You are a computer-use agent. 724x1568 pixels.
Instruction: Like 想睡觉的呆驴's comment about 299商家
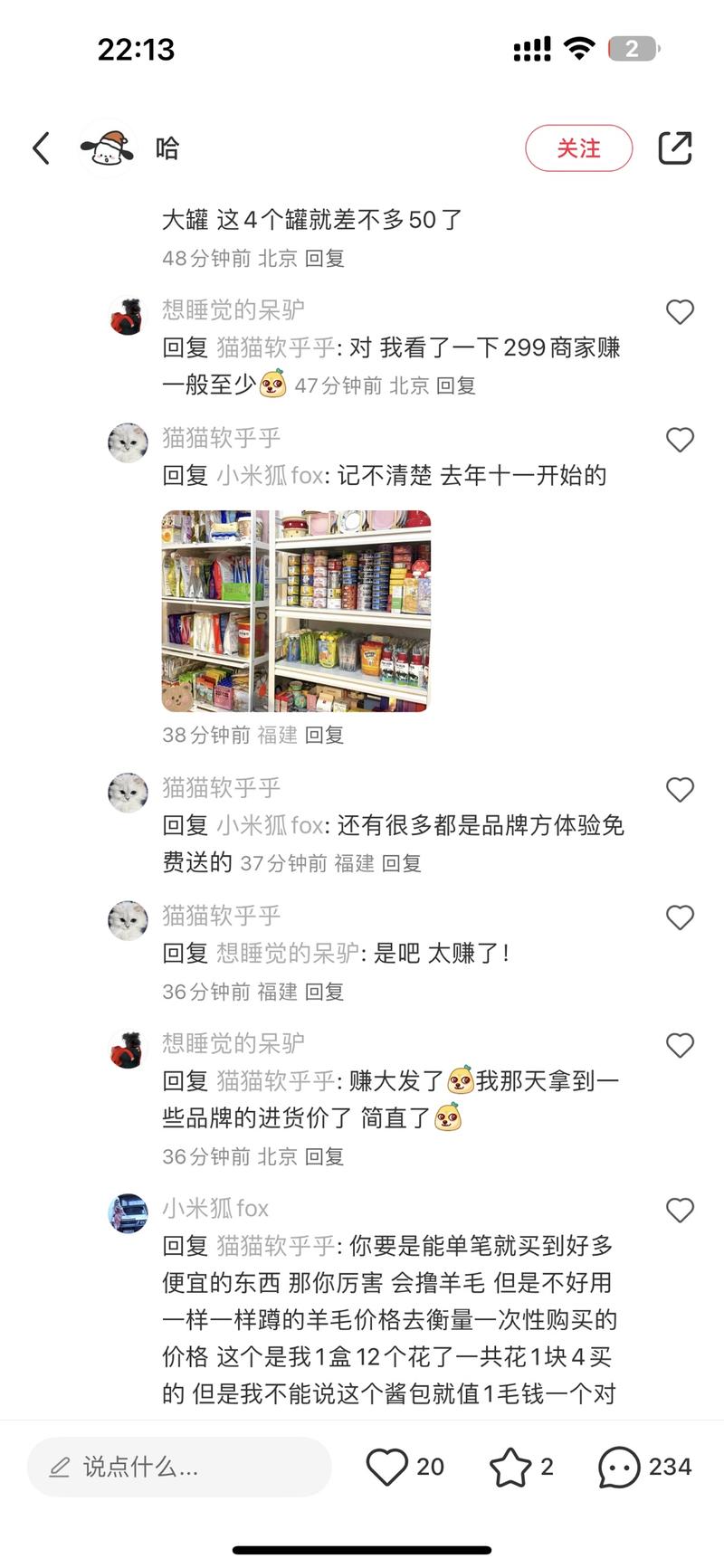point(680,312)
